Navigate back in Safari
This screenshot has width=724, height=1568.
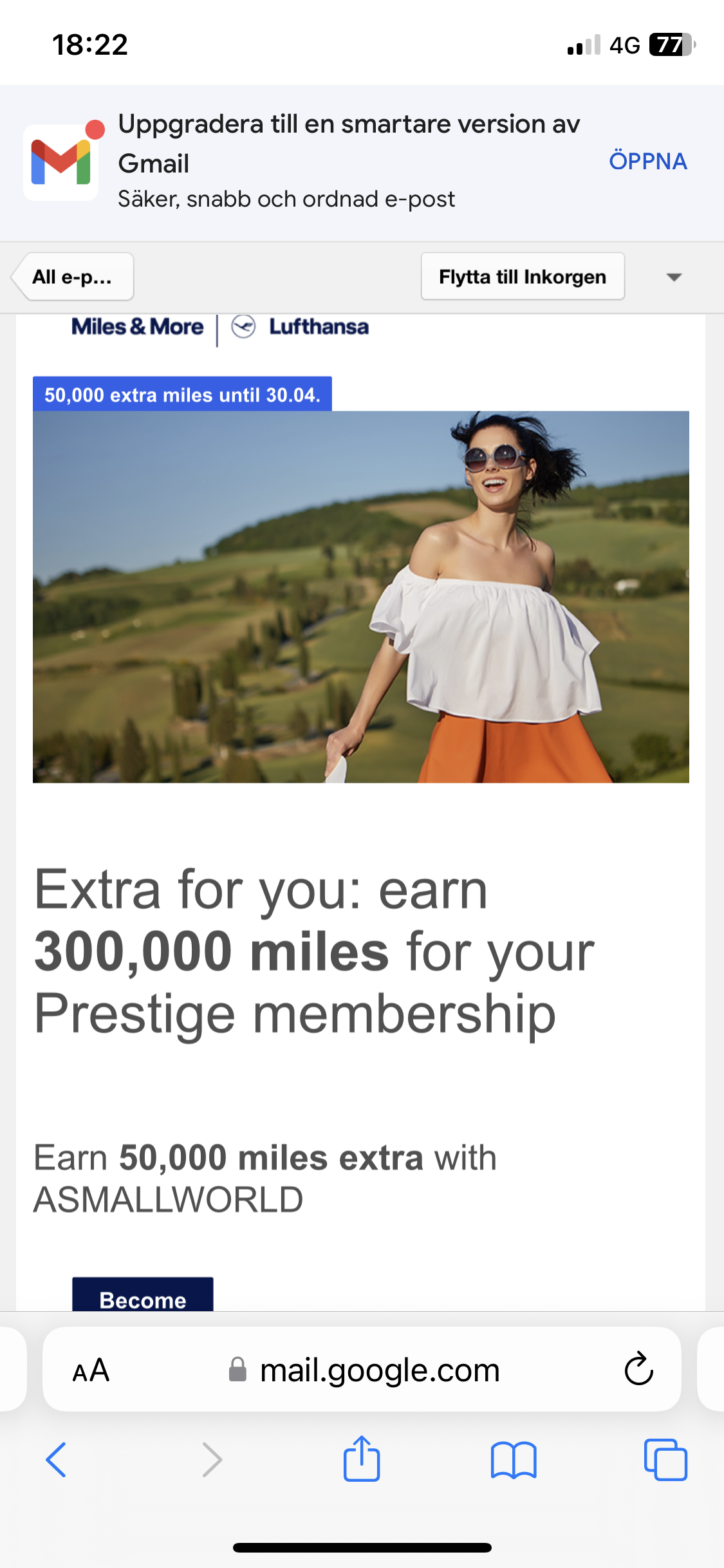[56, 1459]
